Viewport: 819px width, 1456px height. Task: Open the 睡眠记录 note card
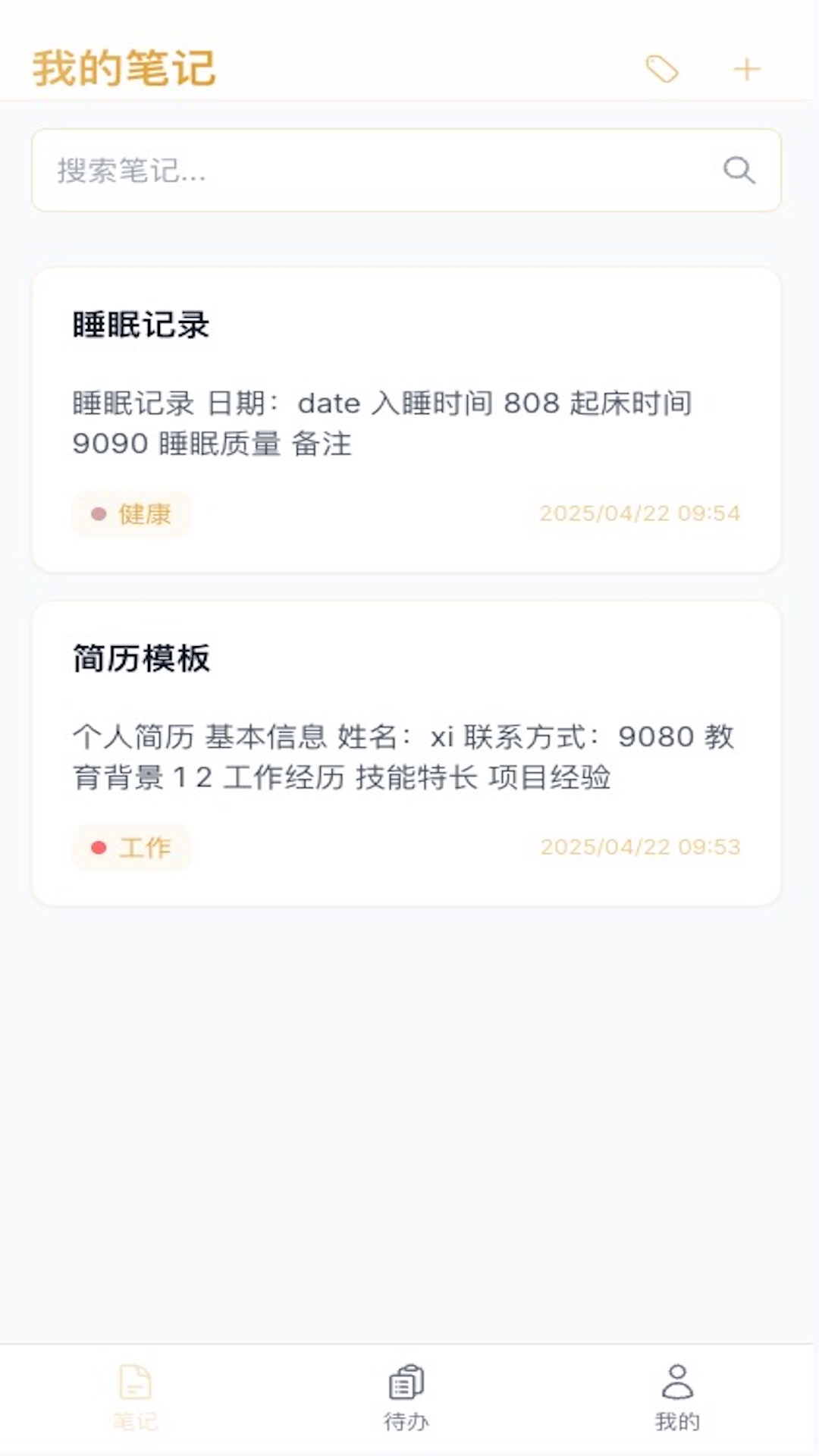tap(406, 419)
